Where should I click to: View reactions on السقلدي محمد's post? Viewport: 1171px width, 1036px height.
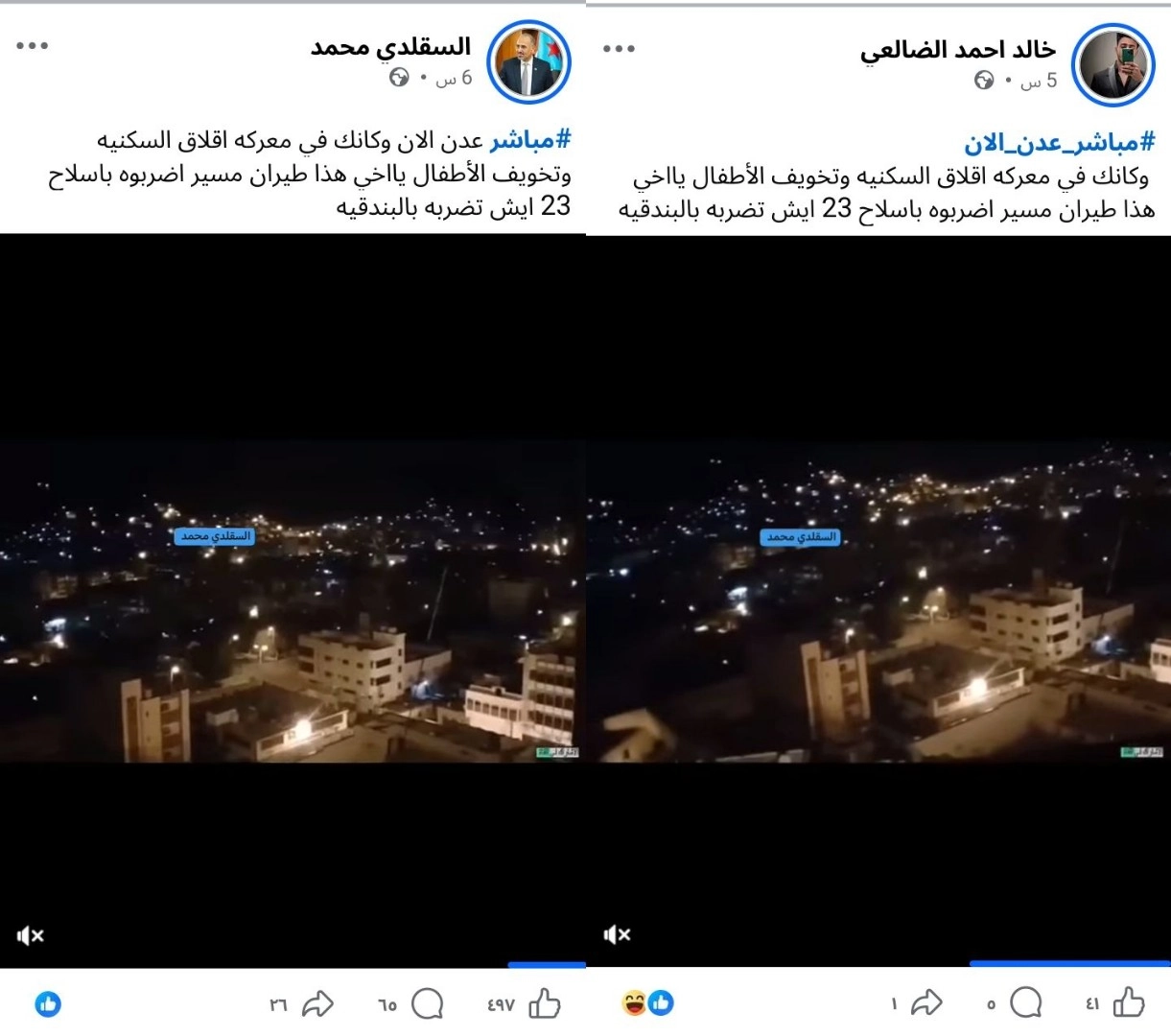point(48,1004)
